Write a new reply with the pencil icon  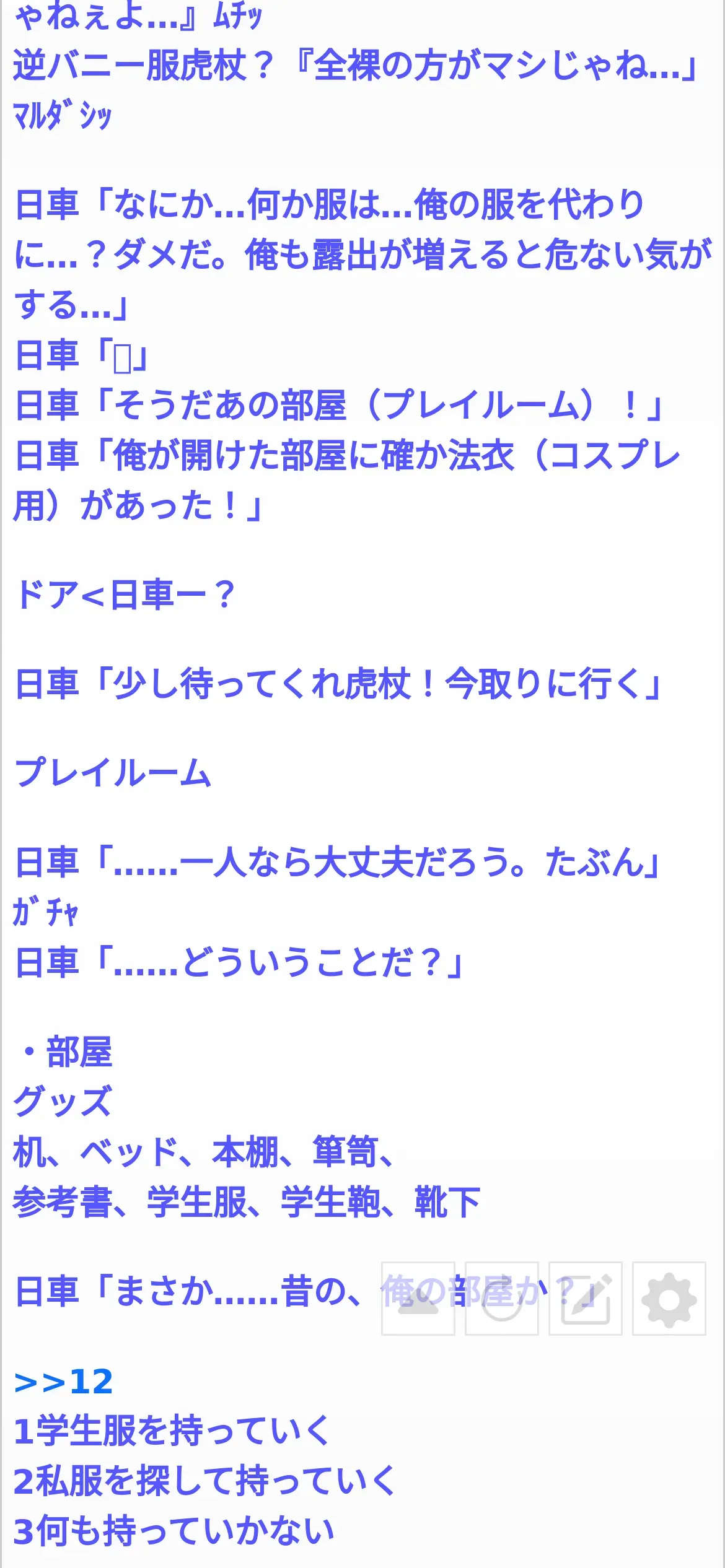point(585,1298)
